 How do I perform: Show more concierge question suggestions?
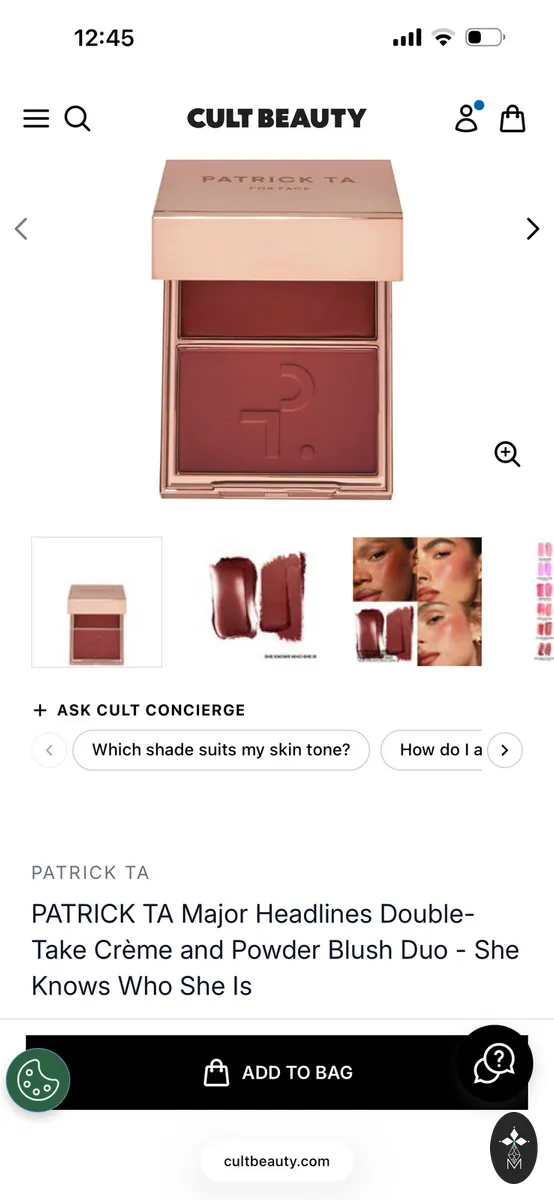pos(505,750)
